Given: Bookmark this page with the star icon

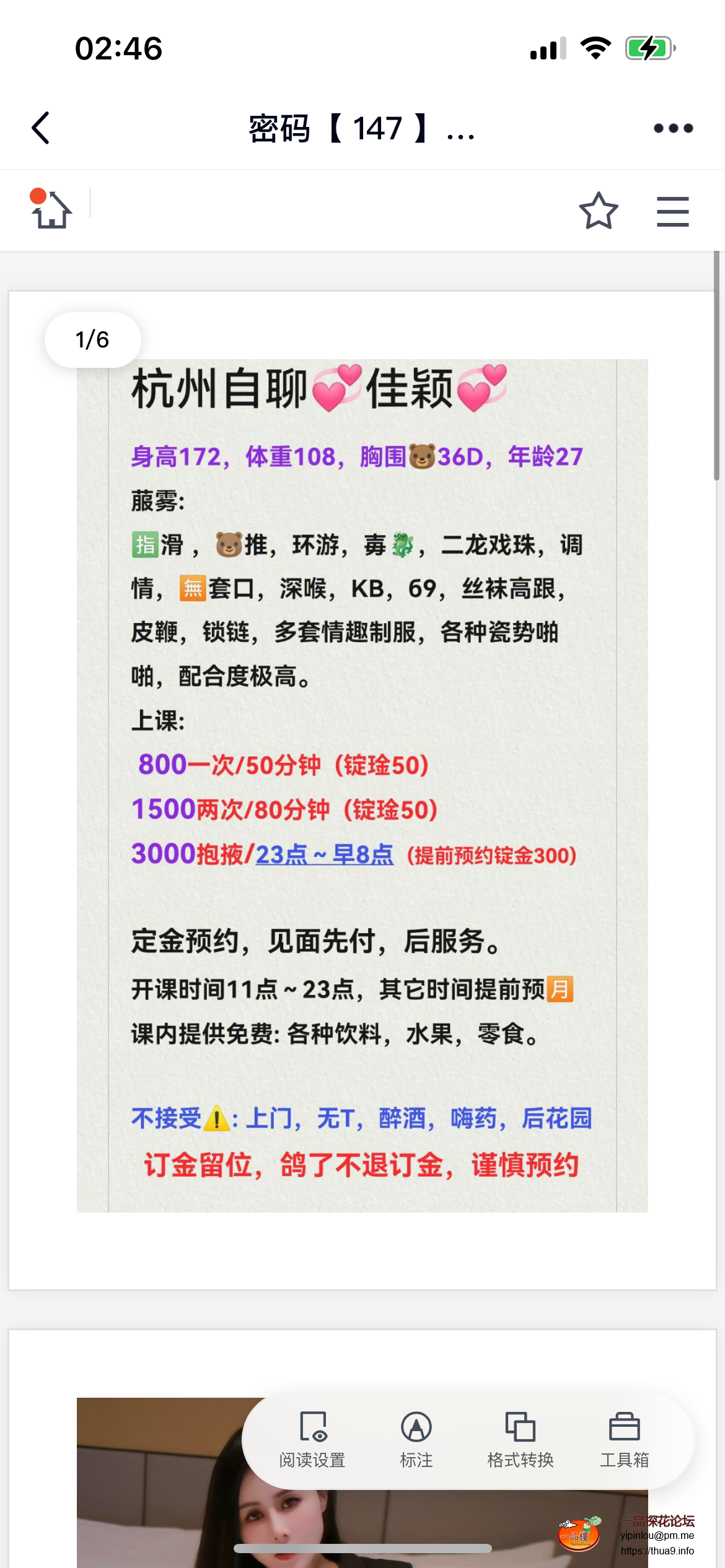Looking at the screenshot, I should click(599, 211).
